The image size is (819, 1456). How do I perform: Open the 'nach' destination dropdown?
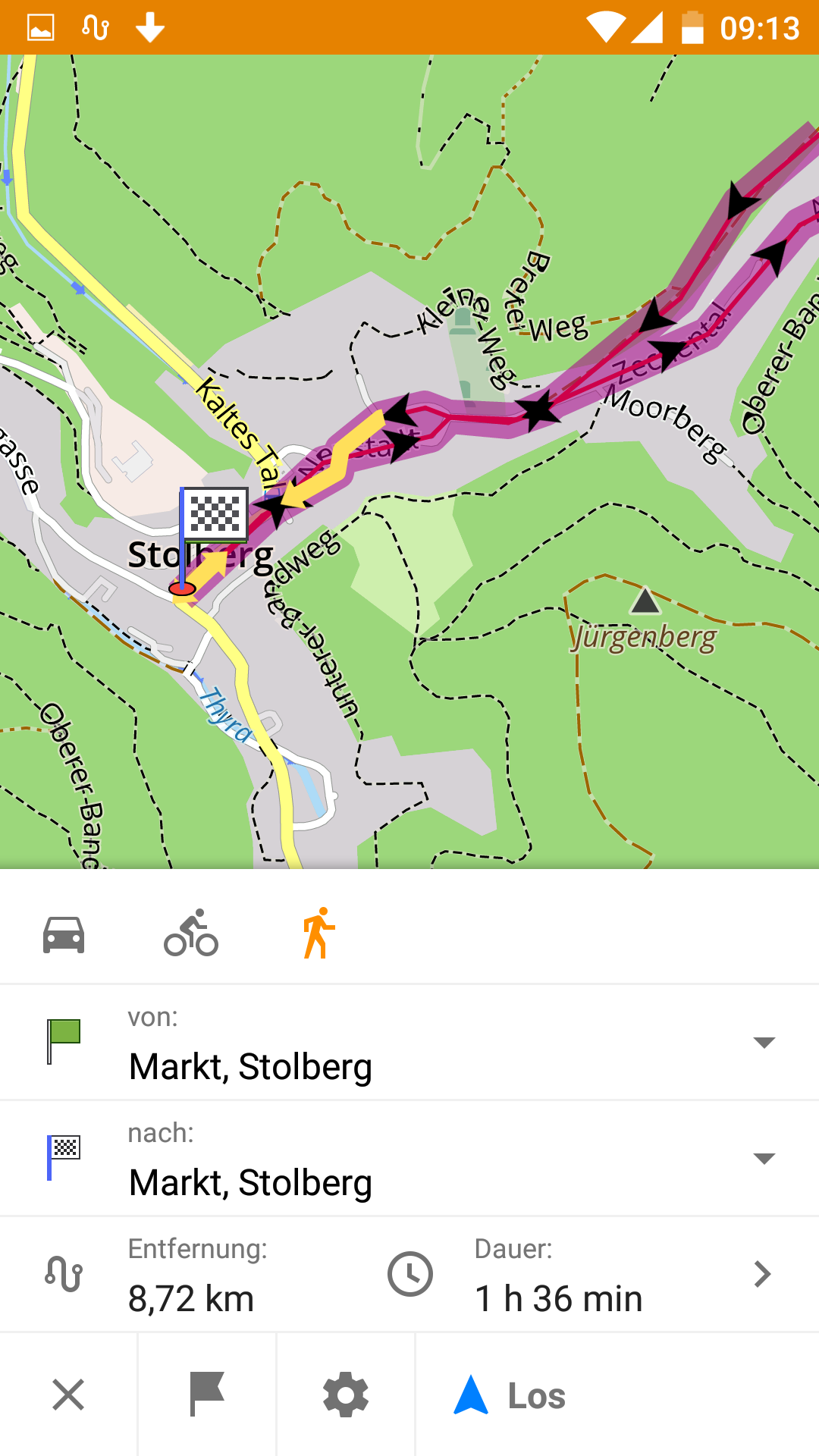[764, 1159]
